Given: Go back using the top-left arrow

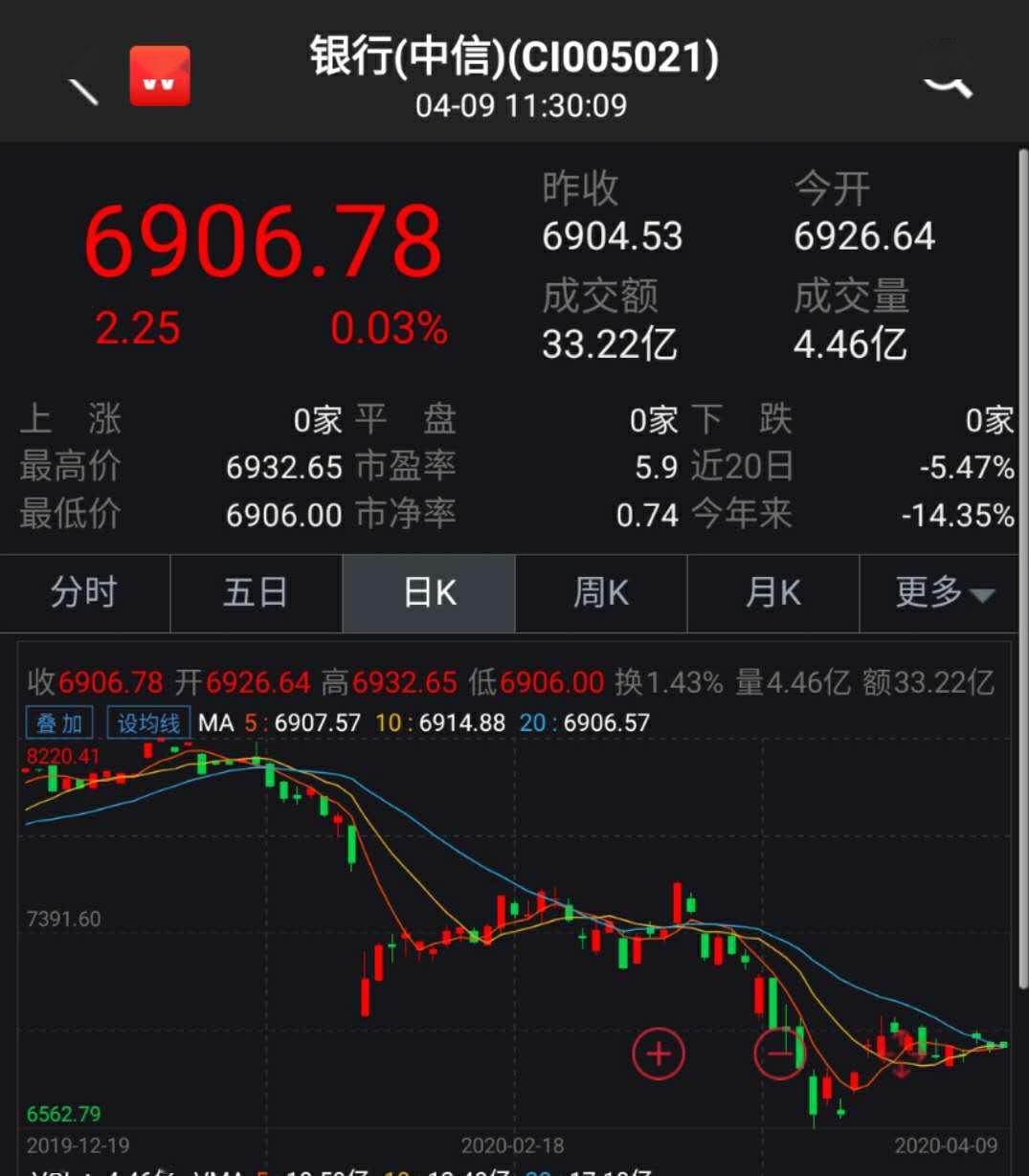Looking at the screenshot, I should pyautogui.click(x=83, y=88).
